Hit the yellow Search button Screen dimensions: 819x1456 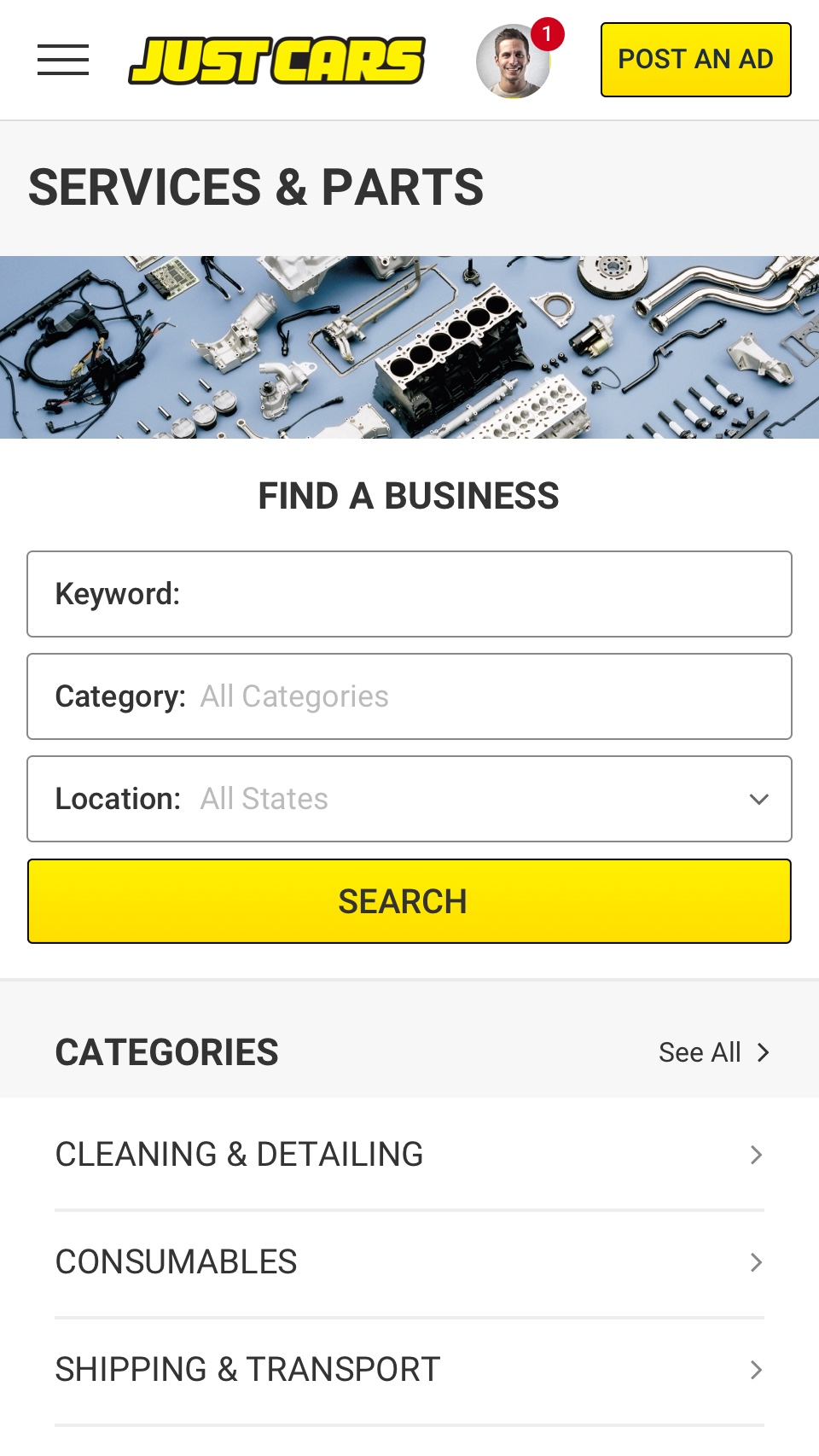pyautogui.click(x=409, y=901)
